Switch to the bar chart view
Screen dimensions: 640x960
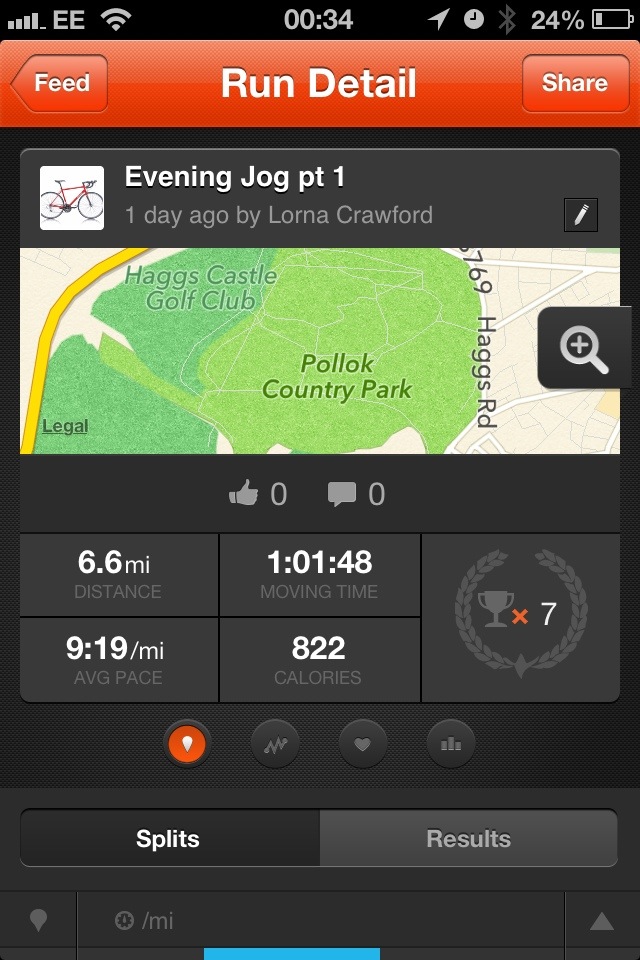tap(450, 743)
